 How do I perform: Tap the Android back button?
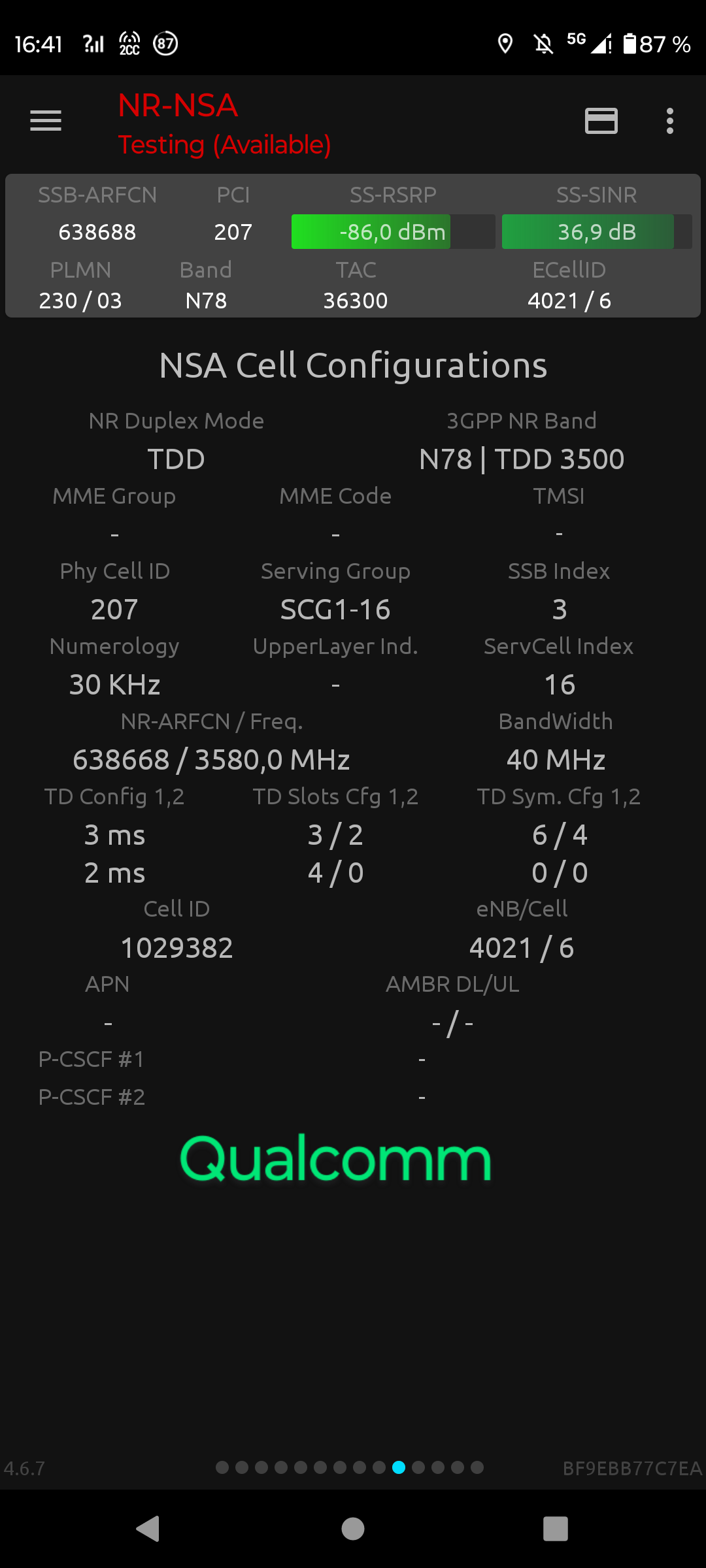(x=148, y=1529)
